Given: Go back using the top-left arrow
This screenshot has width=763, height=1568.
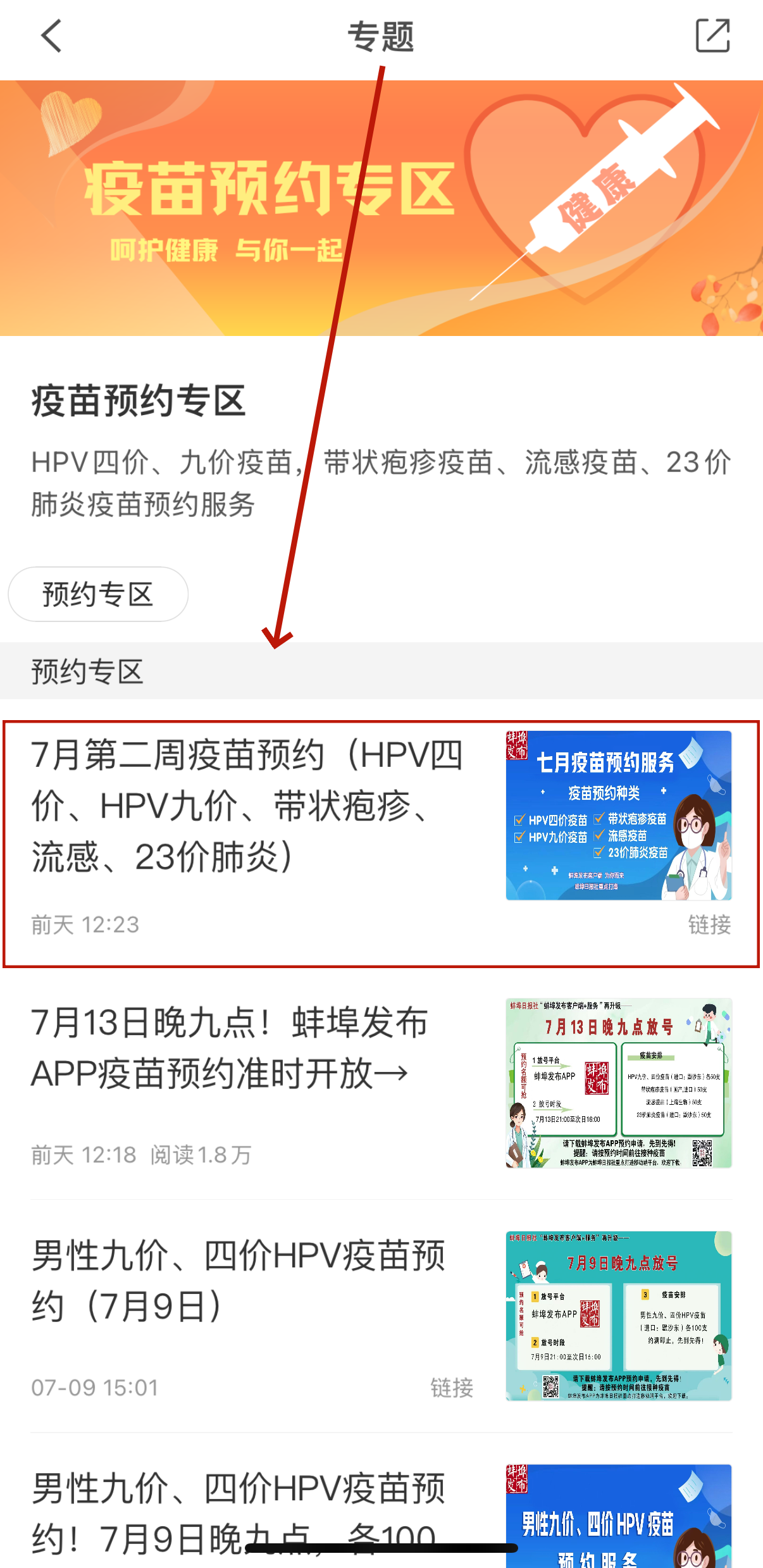Looking at the screenshot, I should point(51,36).
